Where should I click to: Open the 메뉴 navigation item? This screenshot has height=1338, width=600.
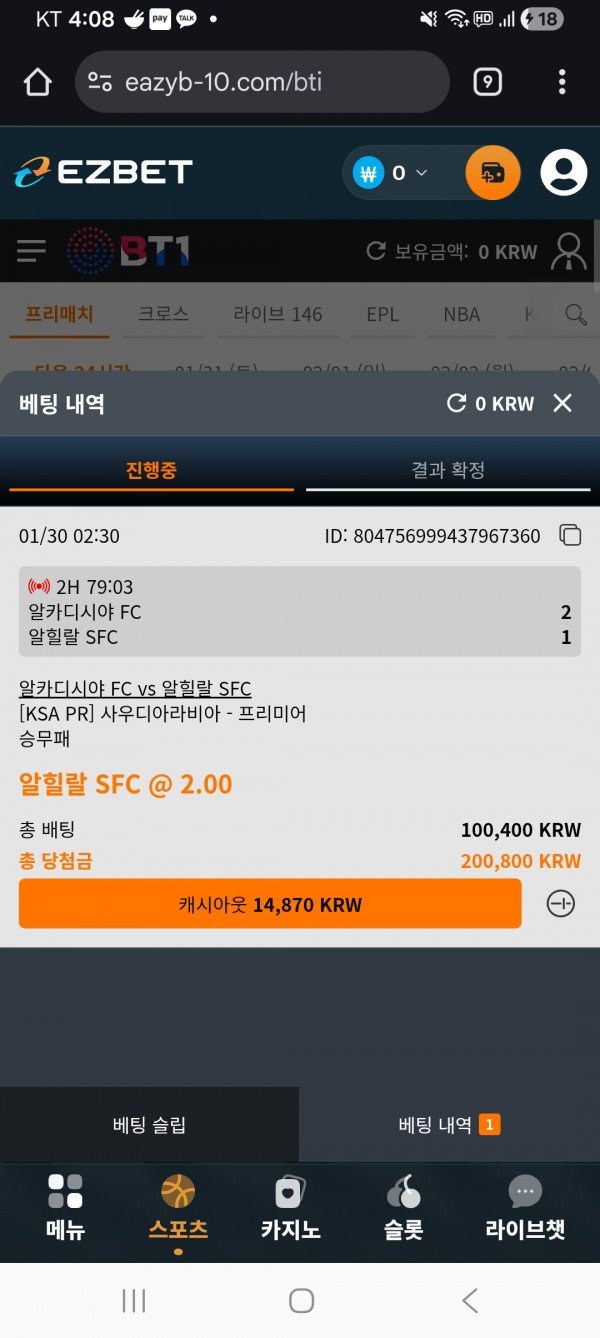pyautogui.click(x=65, y=1206)
